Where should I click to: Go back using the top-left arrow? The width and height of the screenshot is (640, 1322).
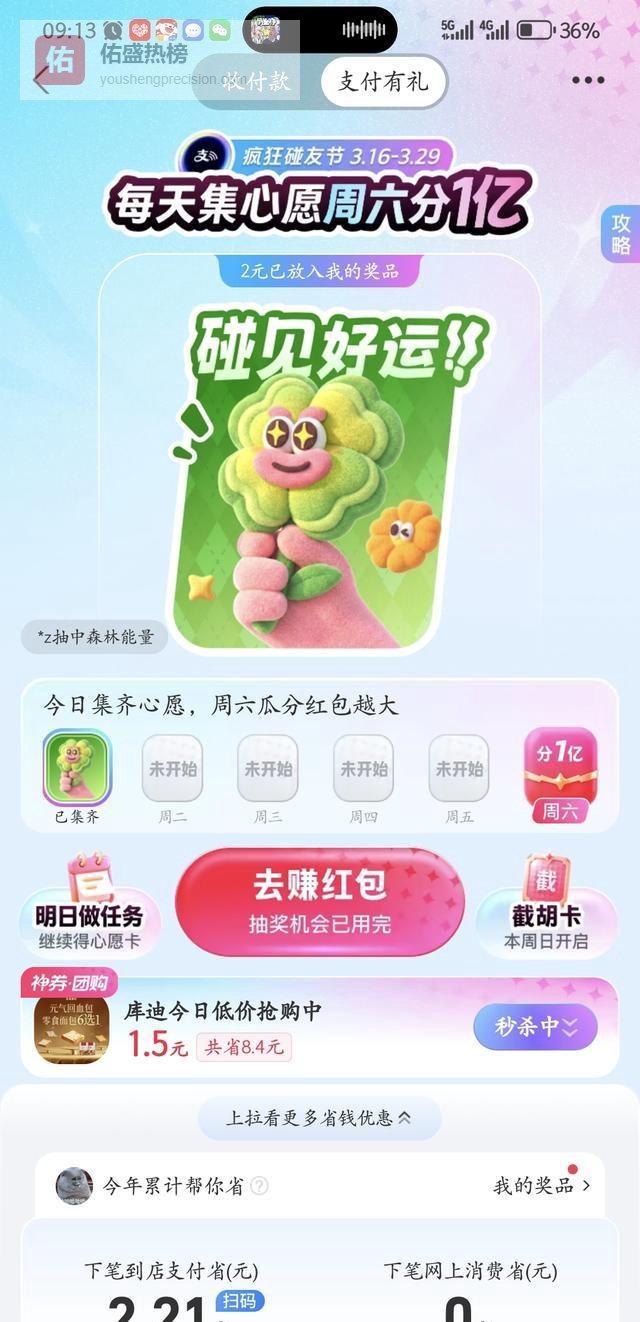[x=40, y=80]
